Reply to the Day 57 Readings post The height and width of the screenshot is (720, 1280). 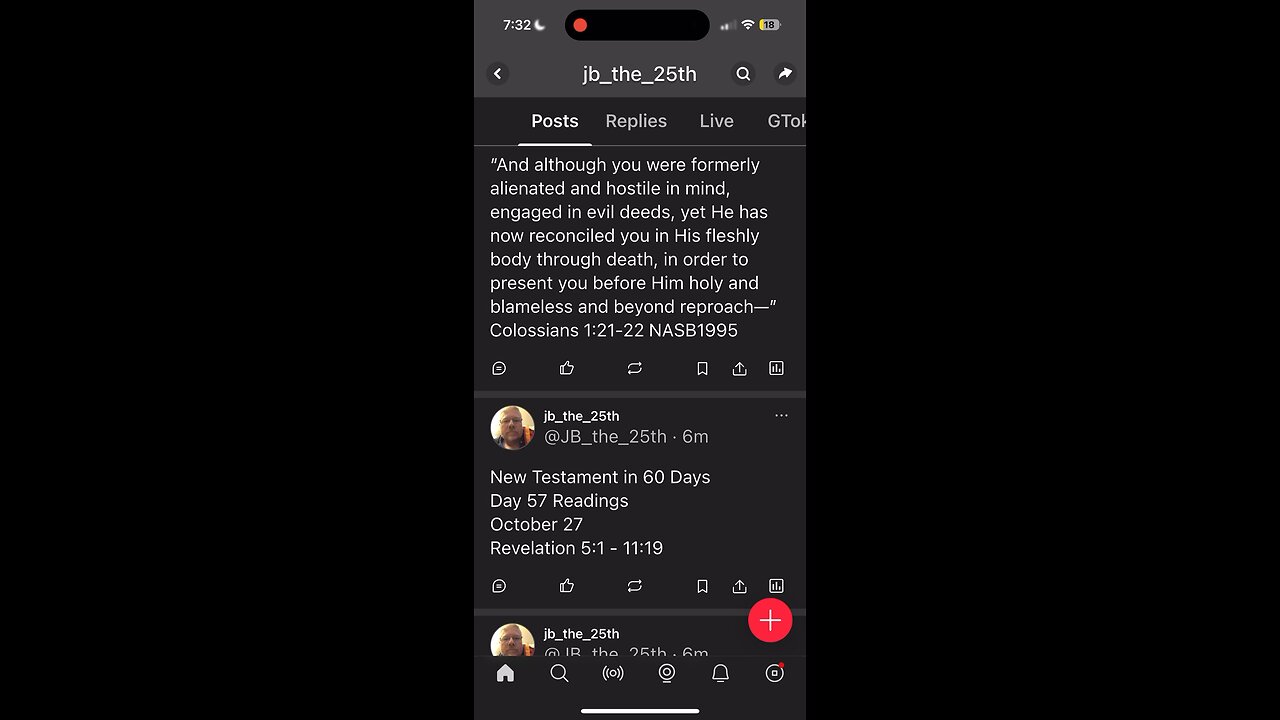pos(499,586)
